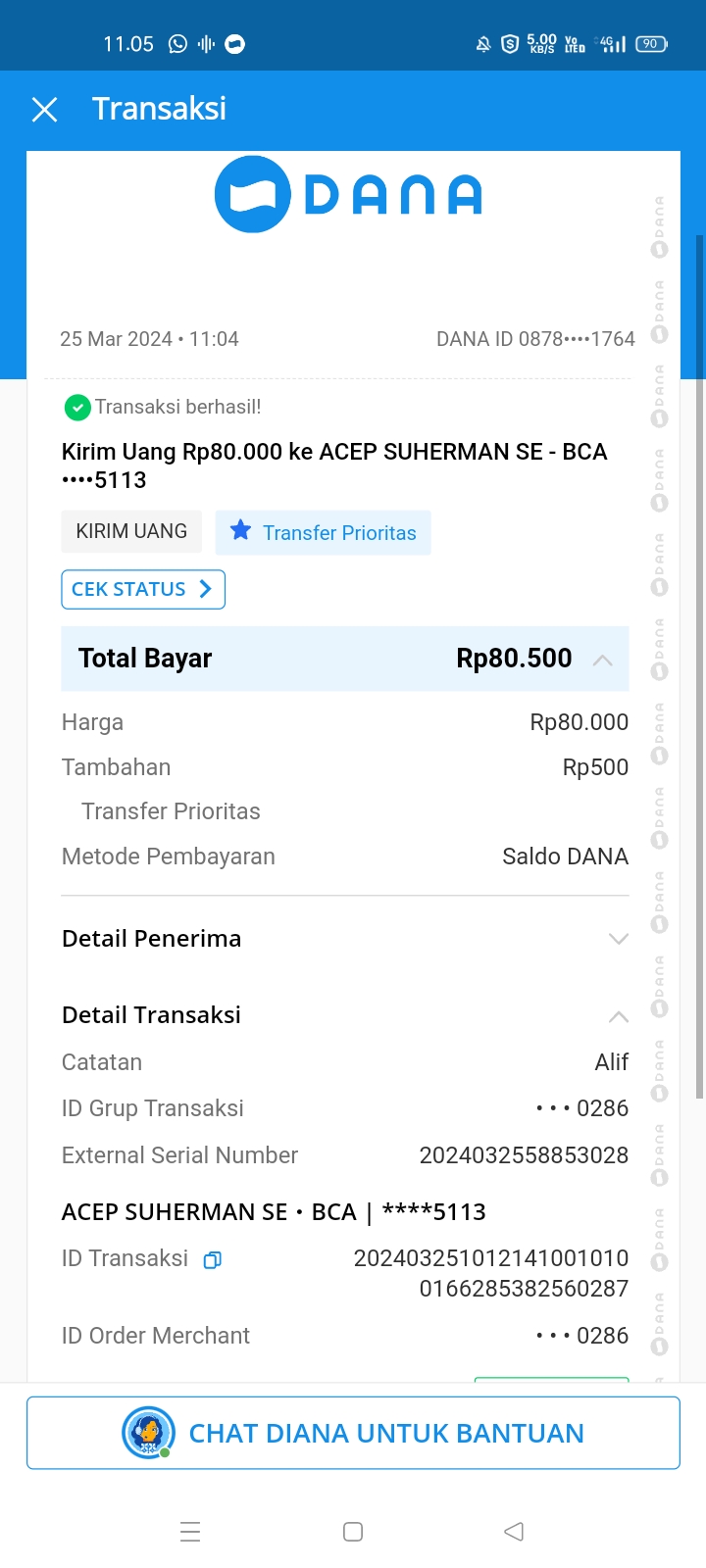Expand Detail Penerima
706x1568 pixels.
(618, 939)
